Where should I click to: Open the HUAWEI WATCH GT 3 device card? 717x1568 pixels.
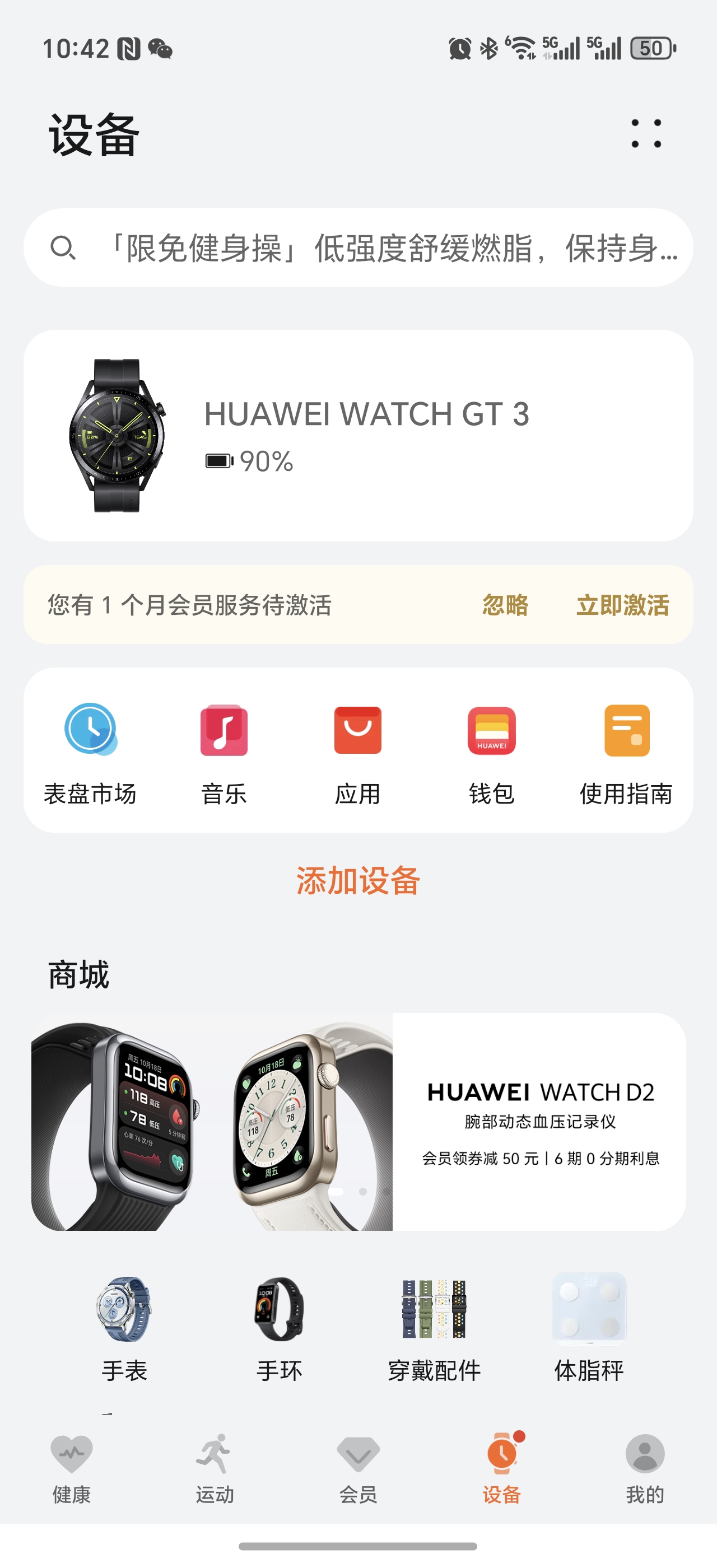tap(358, 435)
